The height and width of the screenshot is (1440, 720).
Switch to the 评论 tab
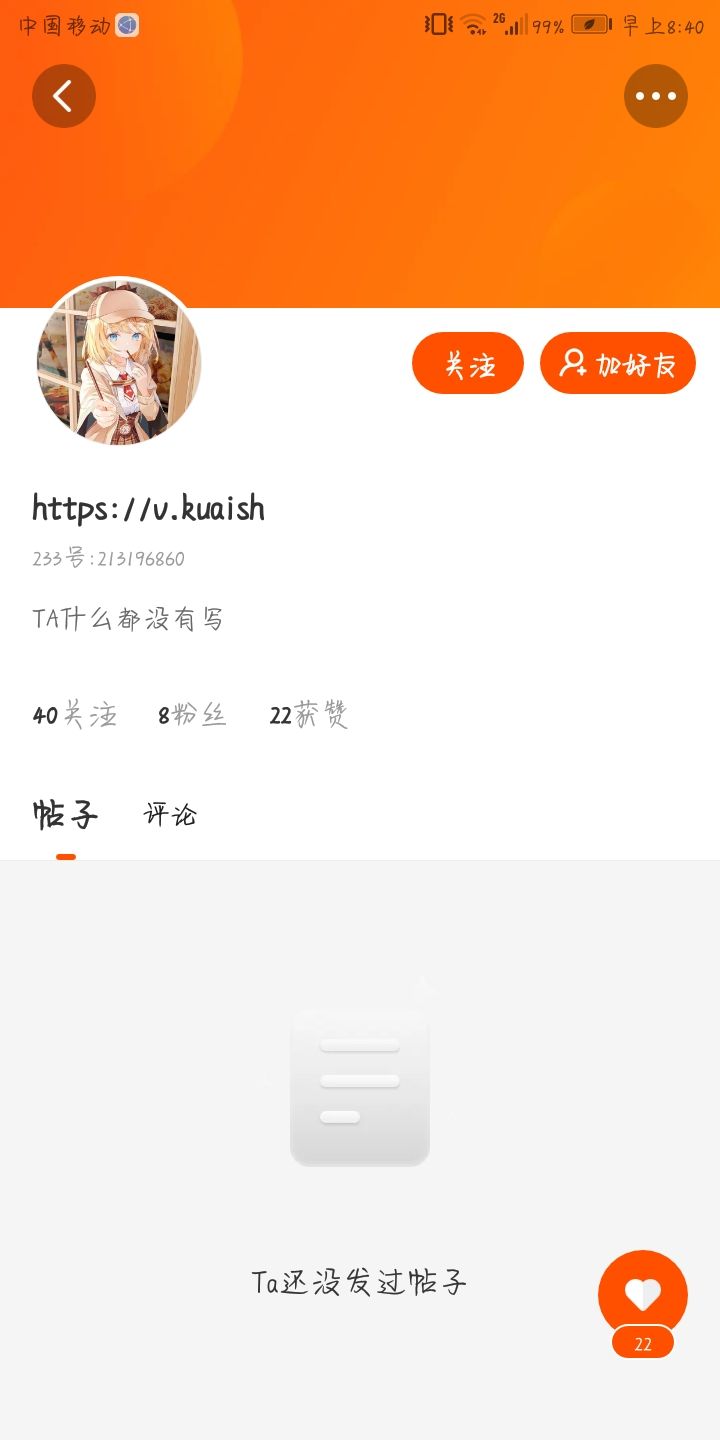(170, 815)
